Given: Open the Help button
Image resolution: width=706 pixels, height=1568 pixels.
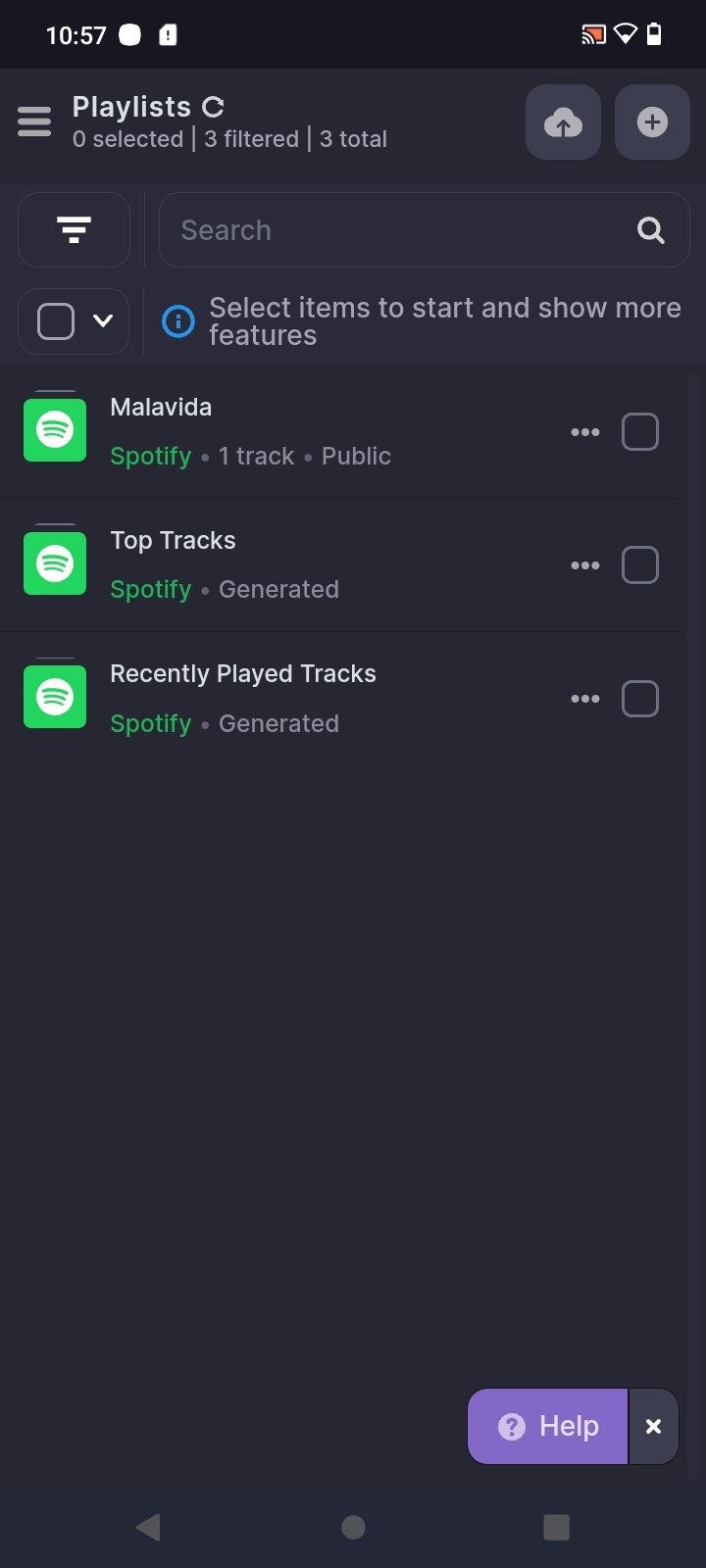Looking at the screenshot, I should (x=548, y=1426).
